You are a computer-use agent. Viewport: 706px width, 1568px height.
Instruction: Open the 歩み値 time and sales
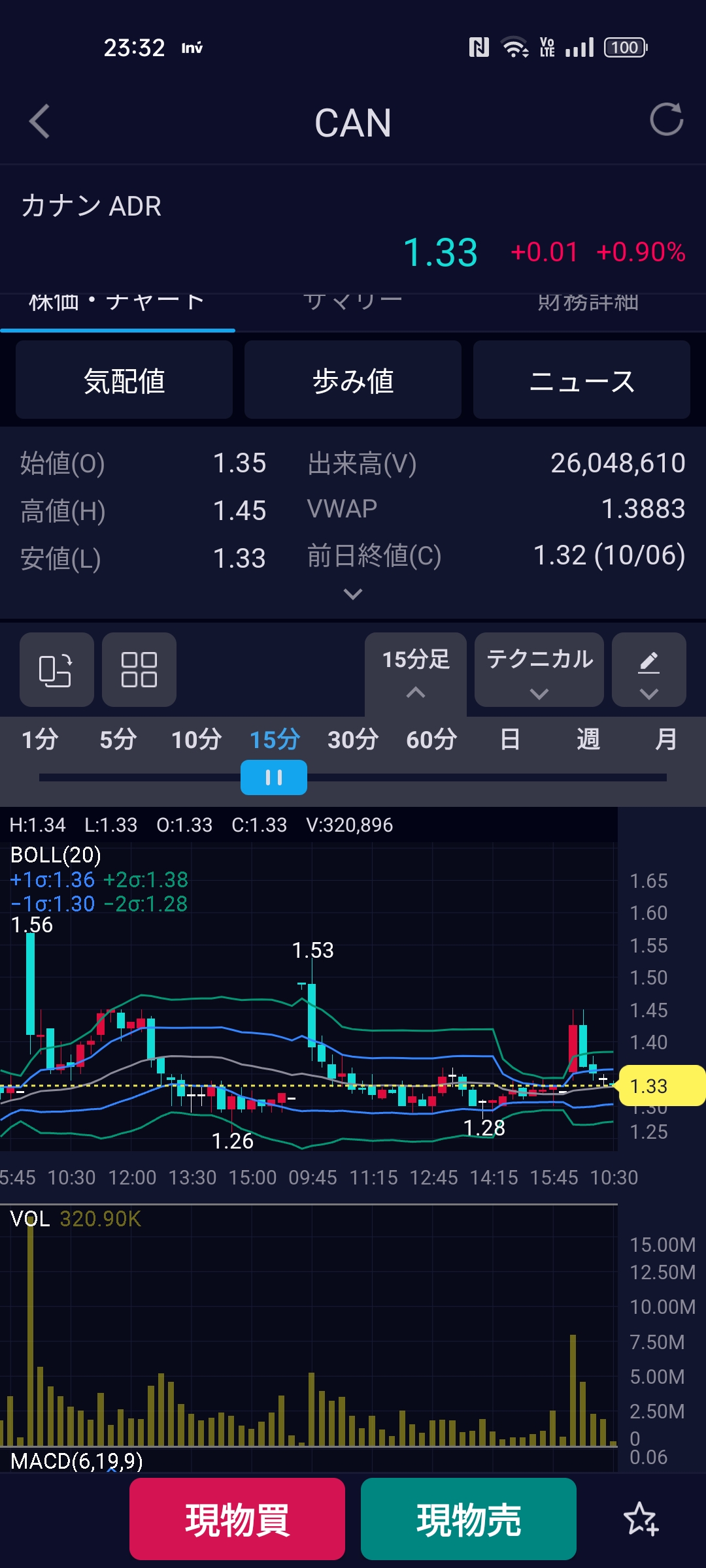click(x=353, y=380)
